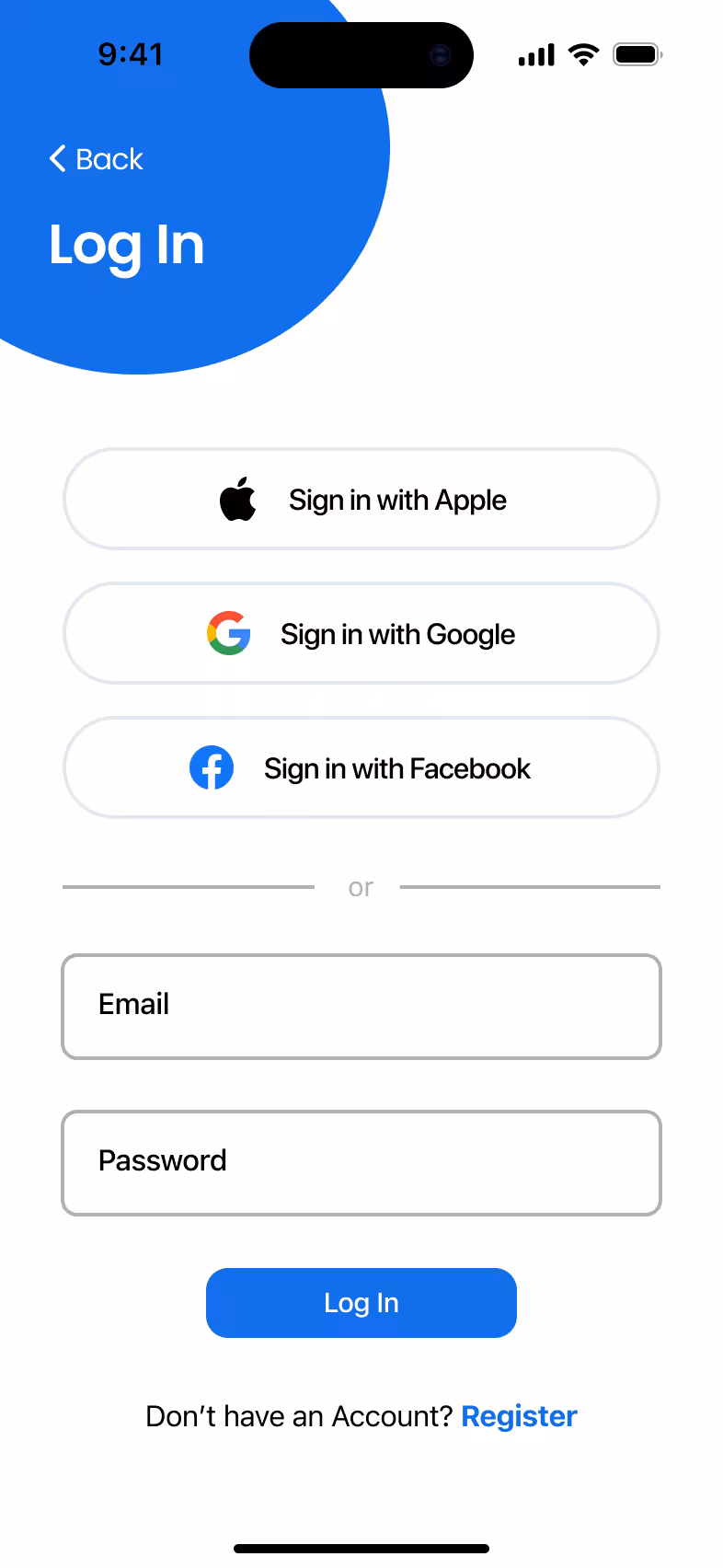
Task: Select the Sign in with Google button
Action: point(361,633)
